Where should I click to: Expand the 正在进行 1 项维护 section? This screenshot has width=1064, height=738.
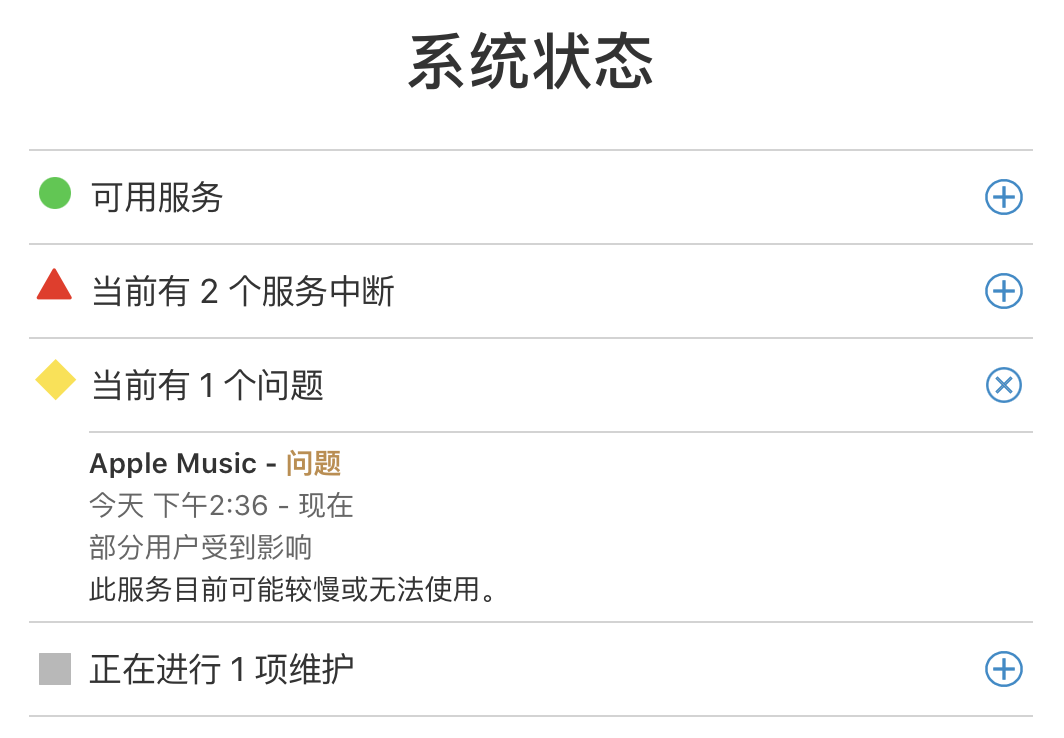1003,669
